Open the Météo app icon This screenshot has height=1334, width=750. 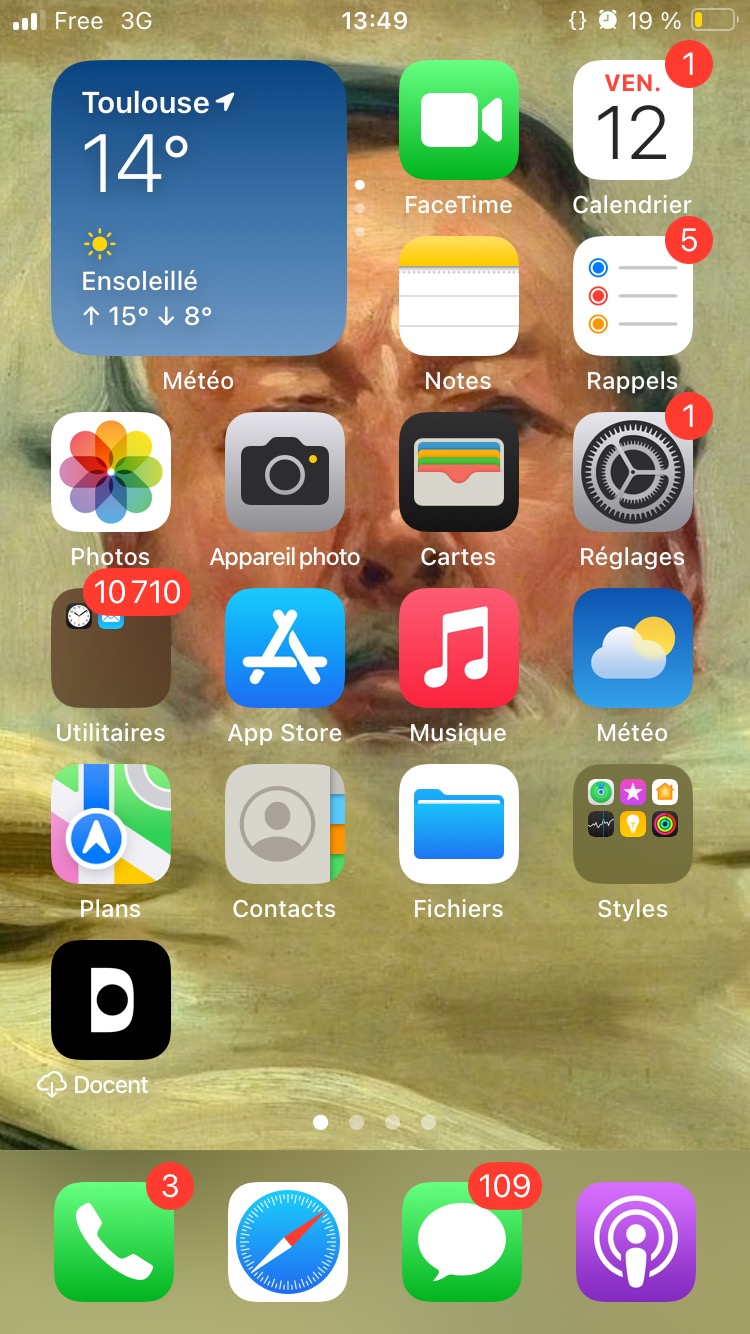coord(632,648)
